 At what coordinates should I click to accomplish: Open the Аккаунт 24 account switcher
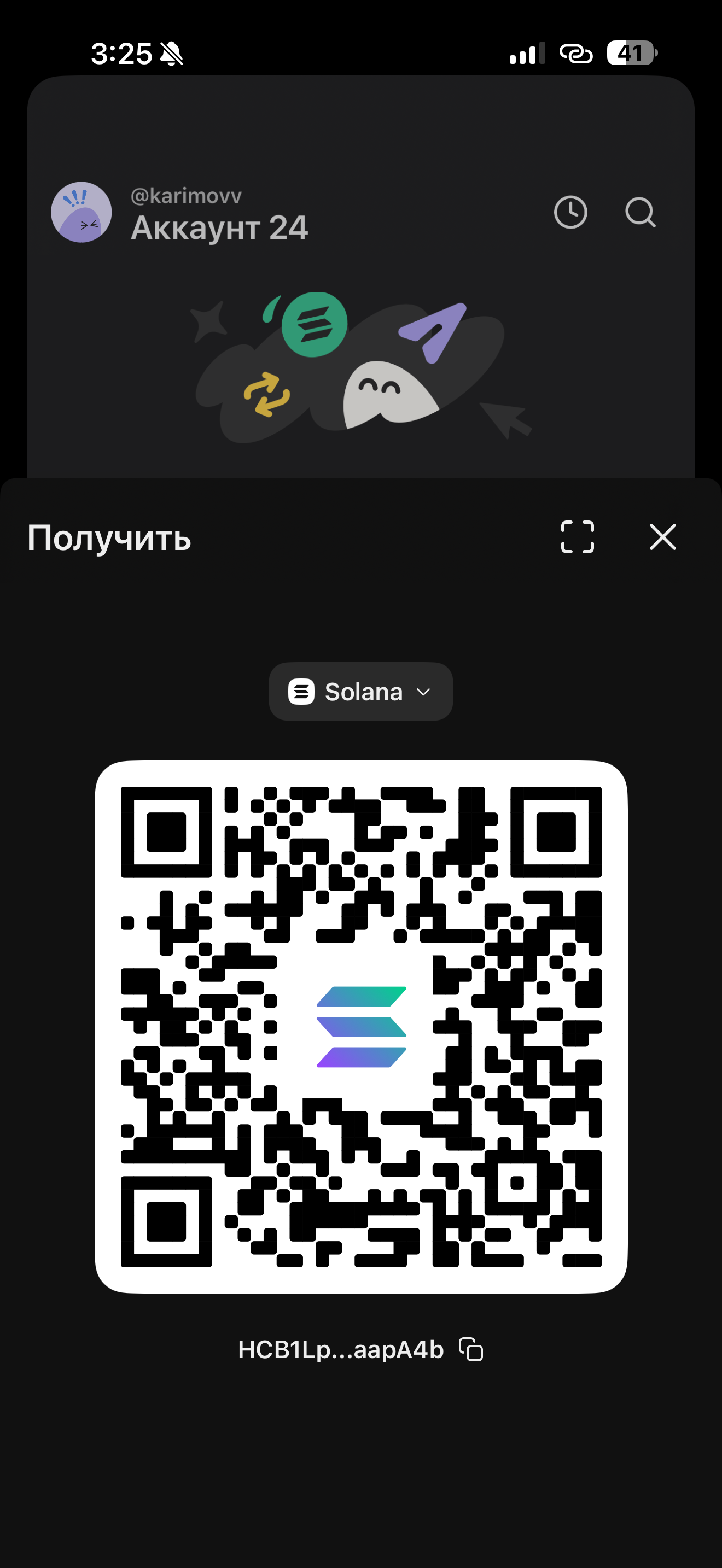219,227
